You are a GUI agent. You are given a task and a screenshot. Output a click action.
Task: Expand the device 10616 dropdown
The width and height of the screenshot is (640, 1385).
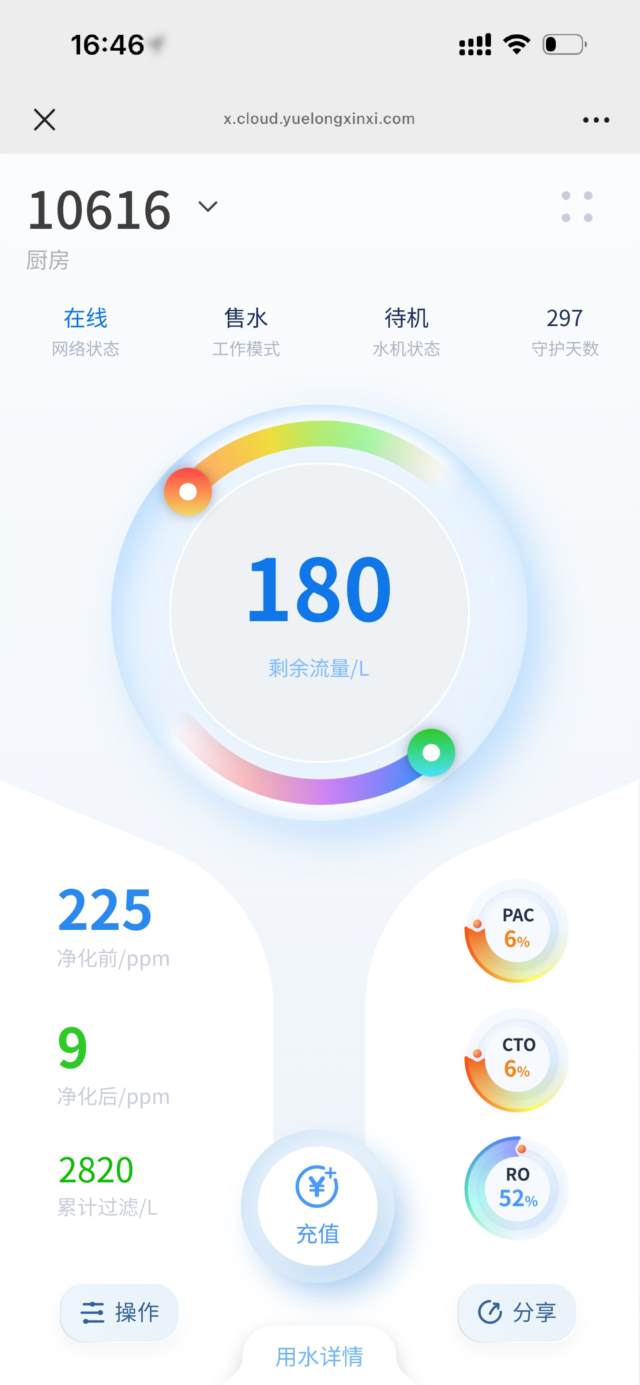pos(208,207)
